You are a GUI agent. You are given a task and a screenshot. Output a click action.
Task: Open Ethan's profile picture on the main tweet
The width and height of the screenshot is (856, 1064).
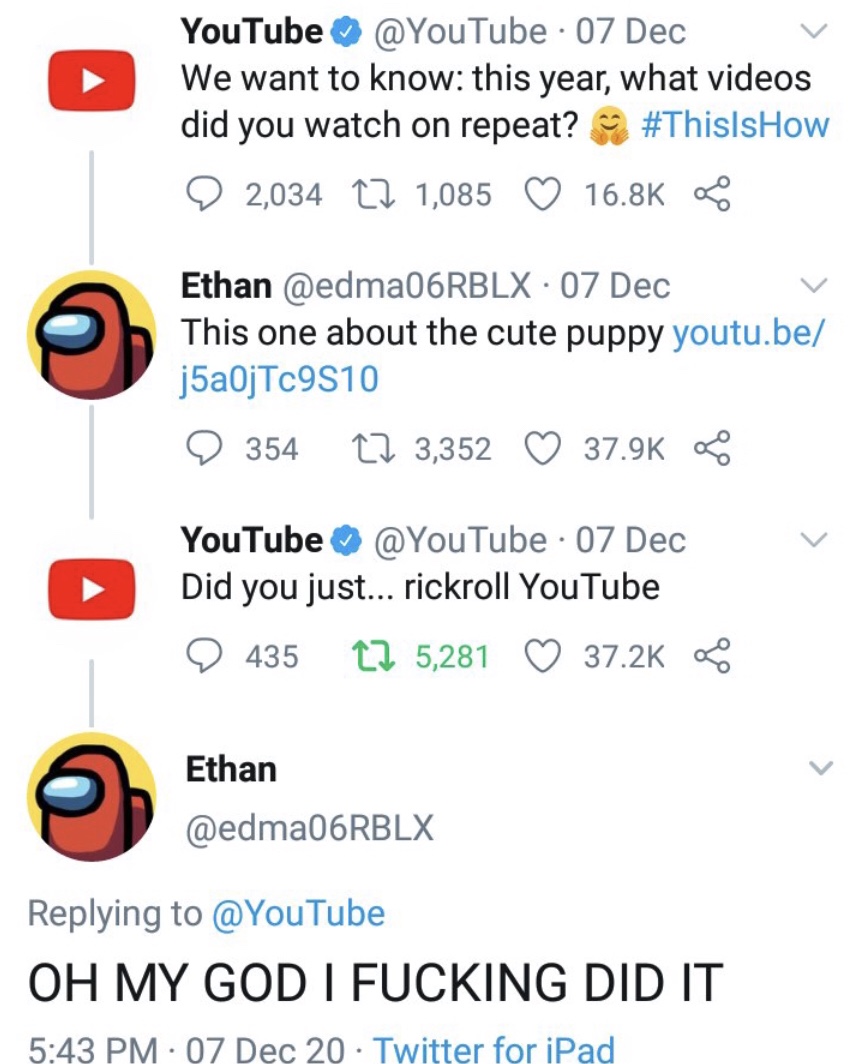[x=91, y=797]
